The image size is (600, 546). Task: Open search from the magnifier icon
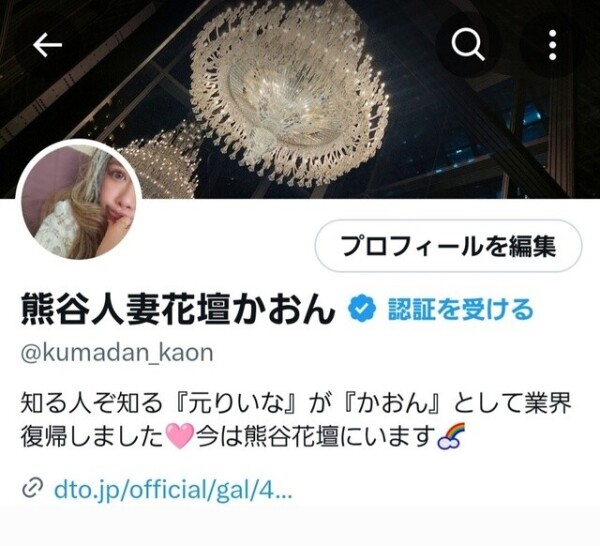click(x=466, y=45)
